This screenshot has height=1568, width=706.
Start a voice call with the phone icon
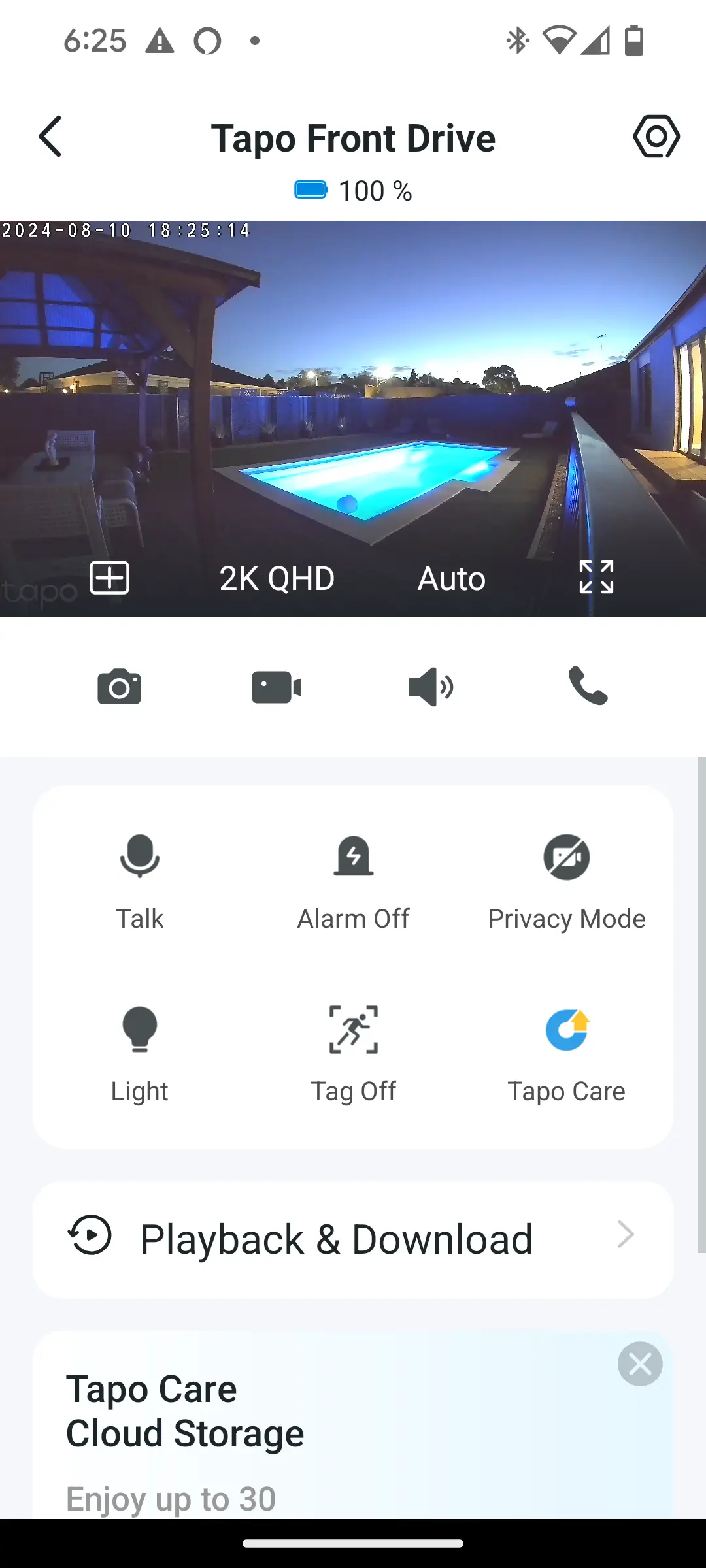coord(588,685)
